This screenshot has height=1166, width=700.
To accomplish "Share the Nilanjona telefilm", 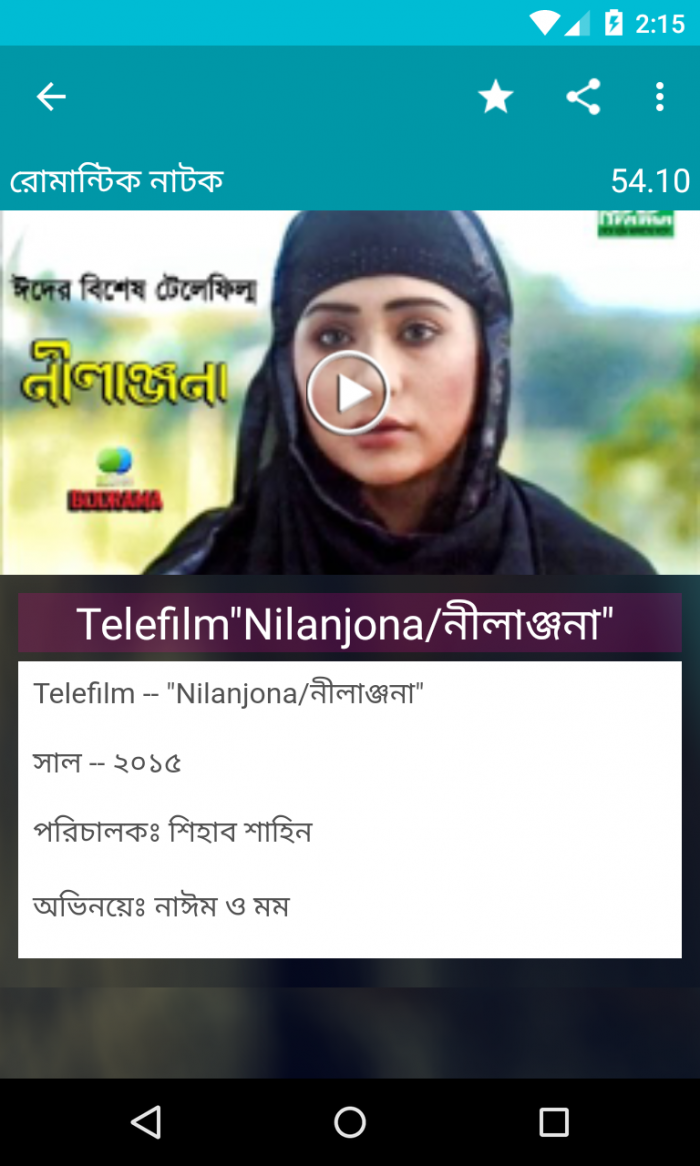I will [x=582, y=97].
